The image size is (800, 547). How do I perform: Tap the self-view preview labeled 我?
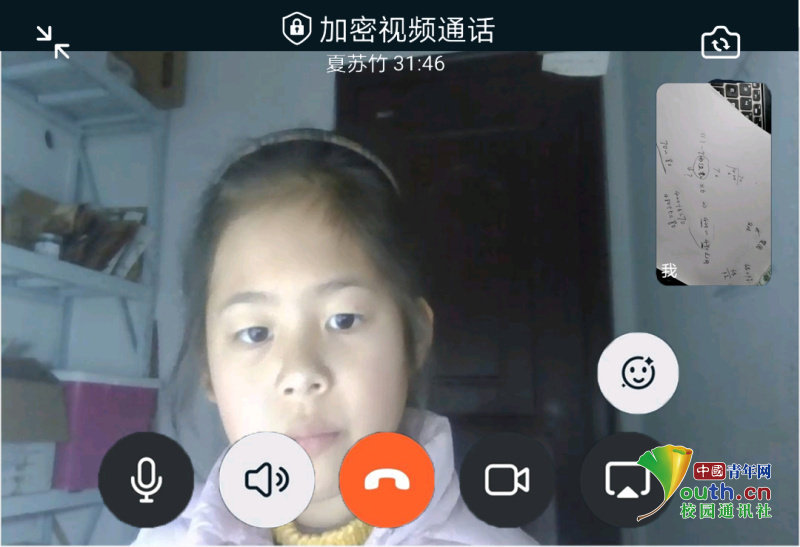click(713, 184)
